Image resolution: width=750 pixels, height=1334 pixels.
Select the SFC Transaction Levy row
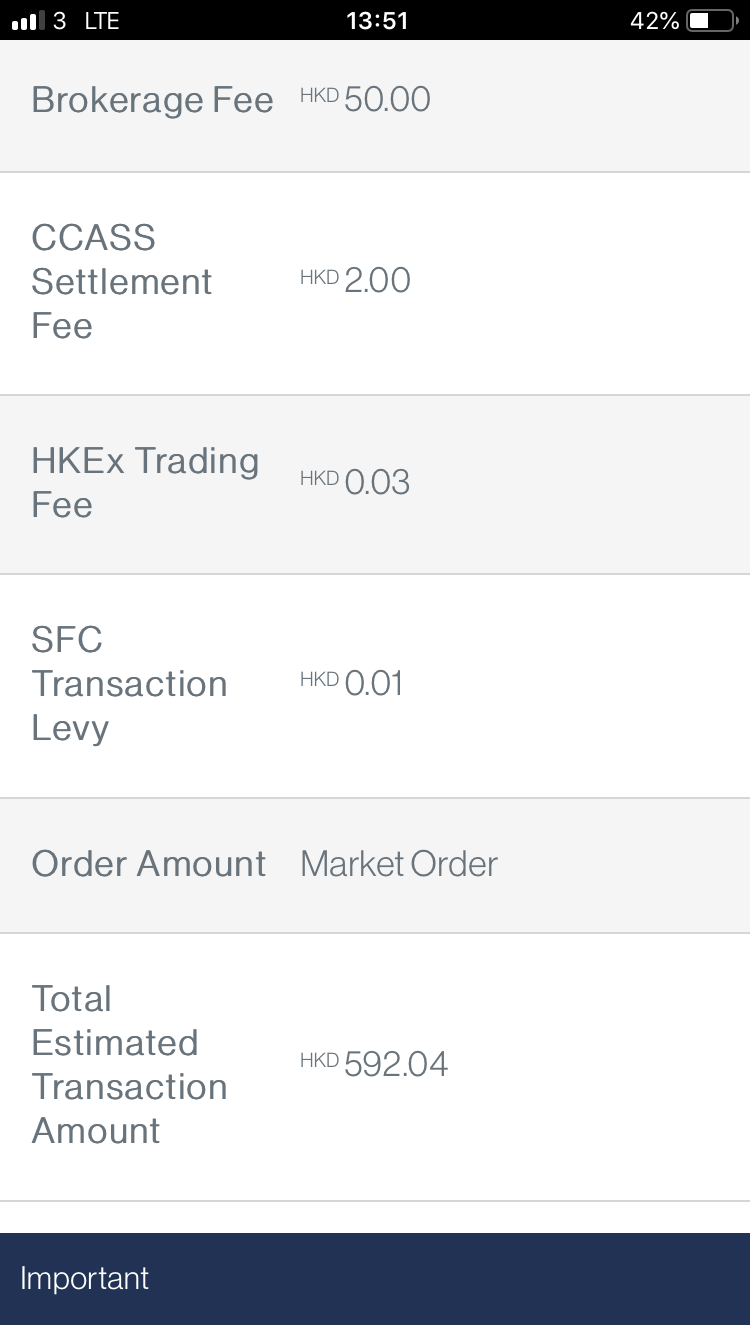pos(375,683)
